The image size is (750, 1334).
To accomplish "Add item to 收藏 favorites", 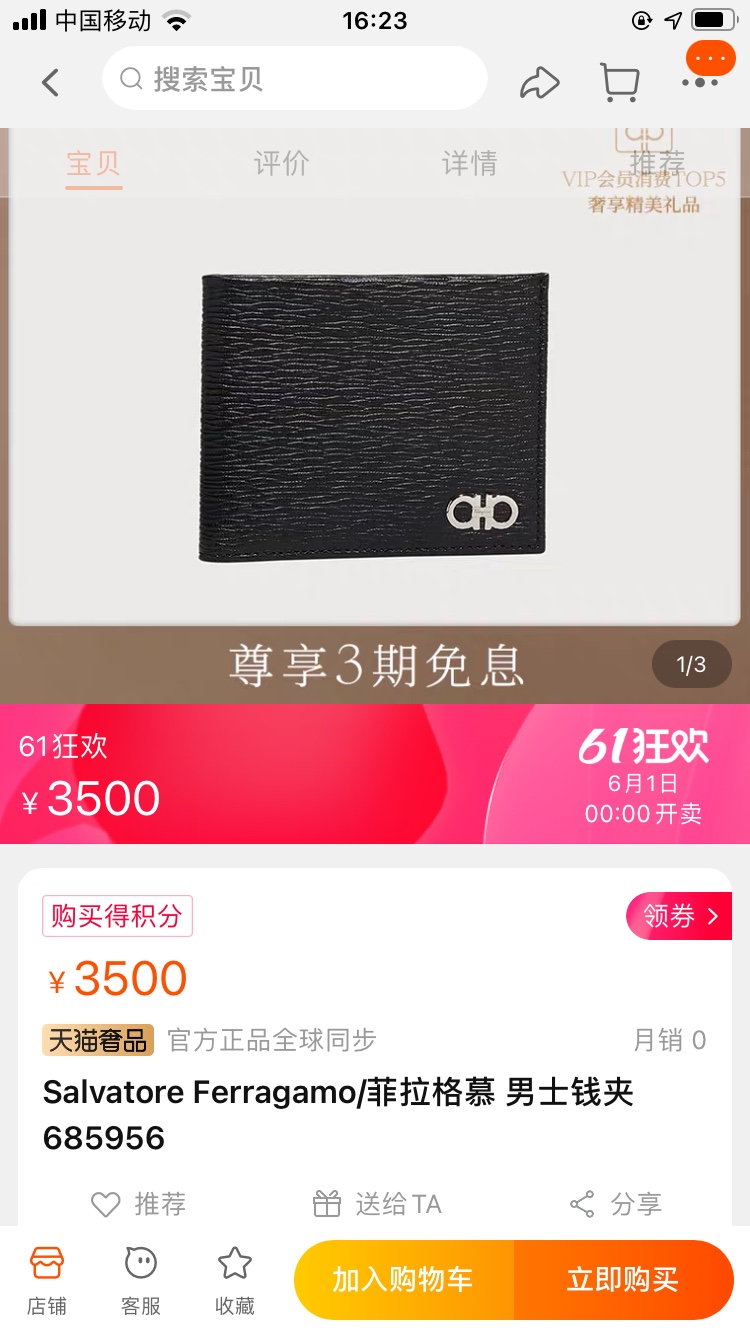I will point(235,1281).
